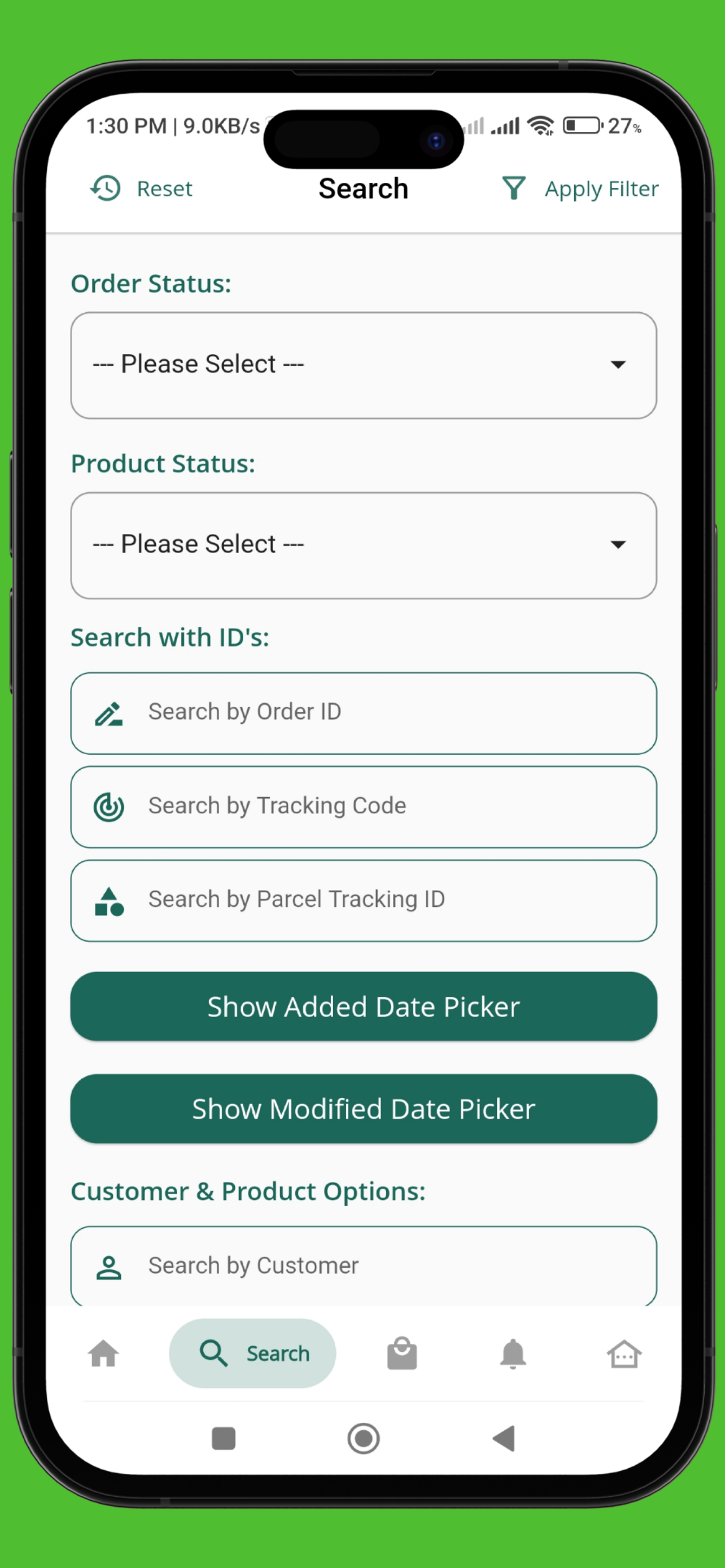Screen dimensions: 725x1568
Task: Focus the Search by Order ID field
Action: [x=364, y=713]
